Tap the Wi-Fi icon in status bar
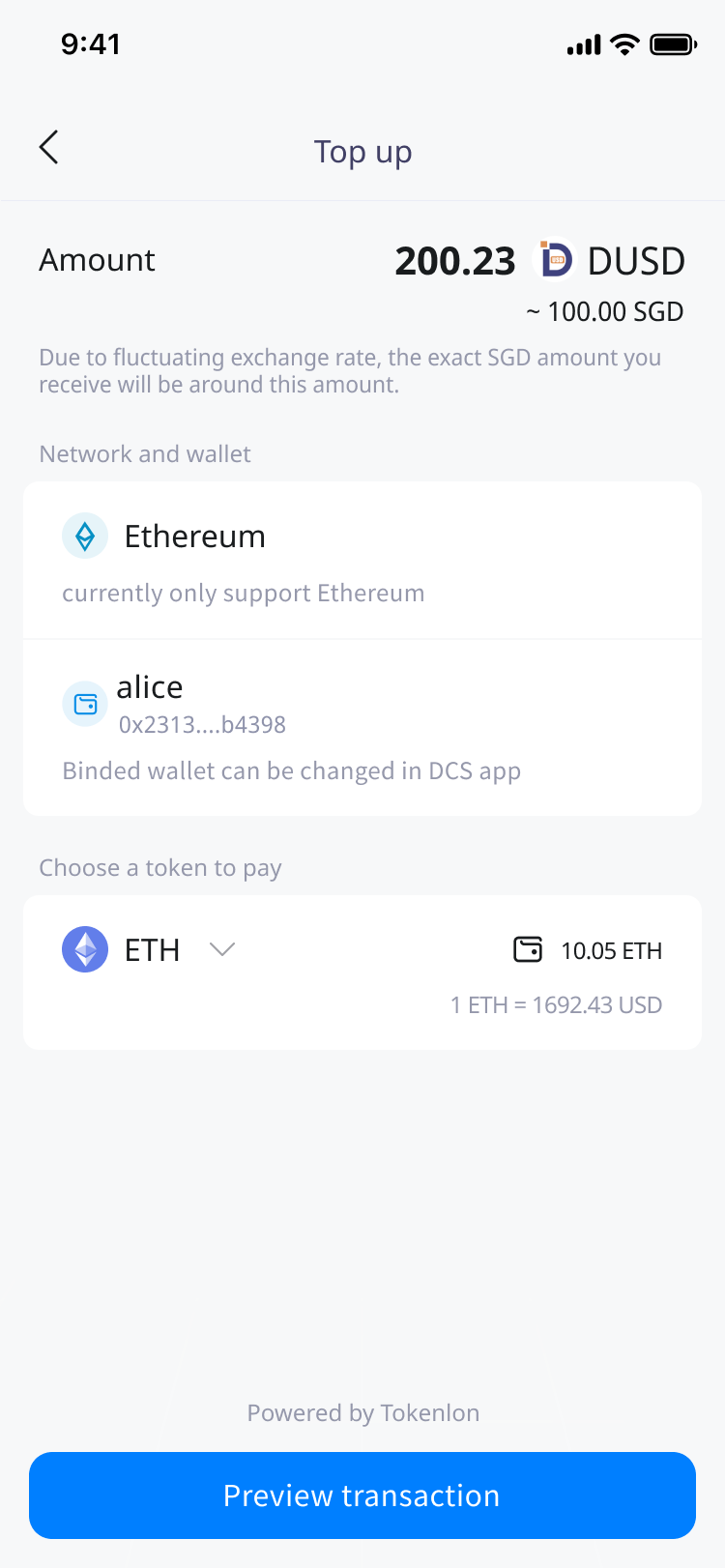Viewport: 725px width, 1568px height. point(623,44)
